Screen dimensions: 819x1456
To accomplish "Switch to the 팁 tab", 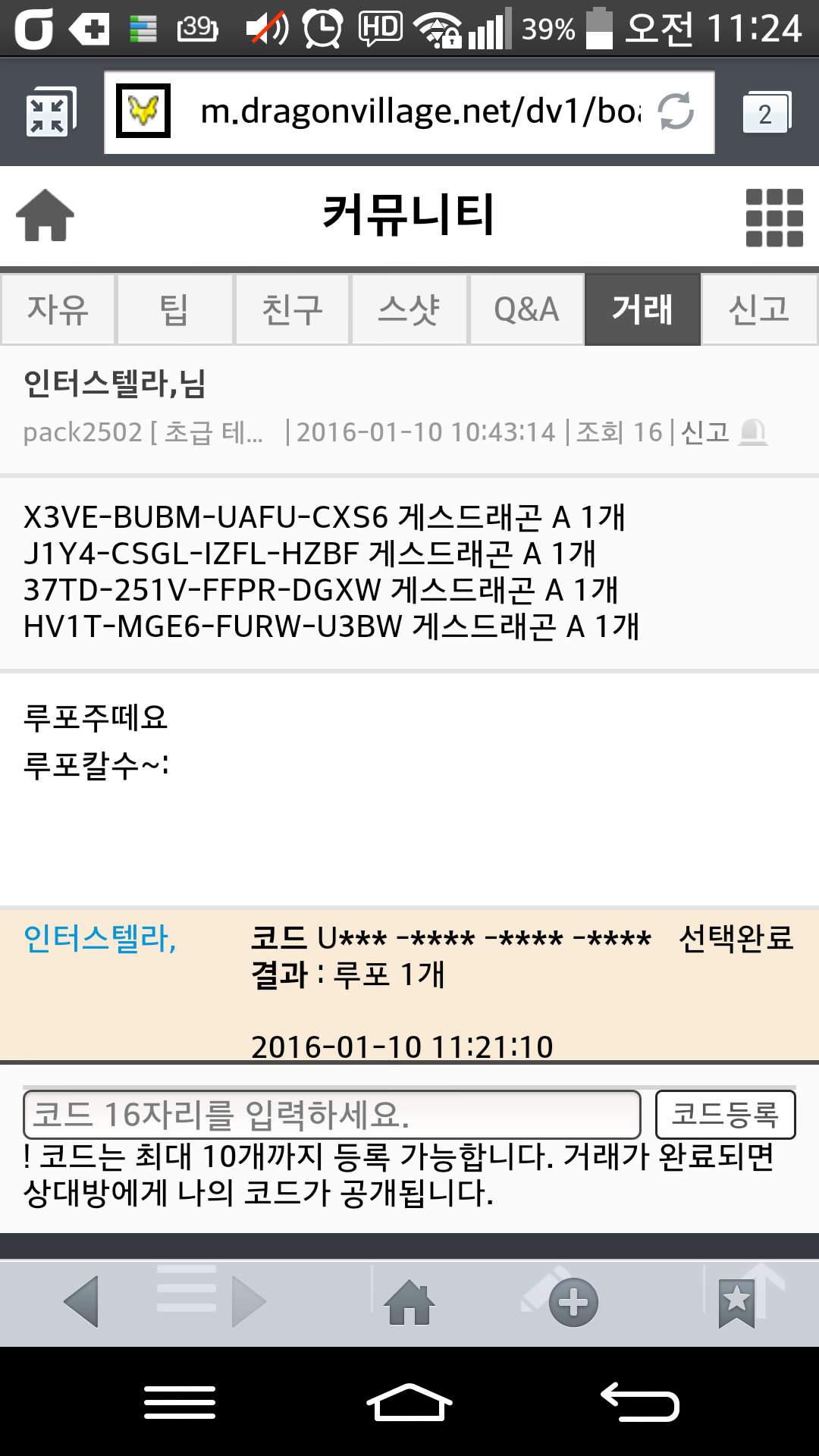I will 174,309.
